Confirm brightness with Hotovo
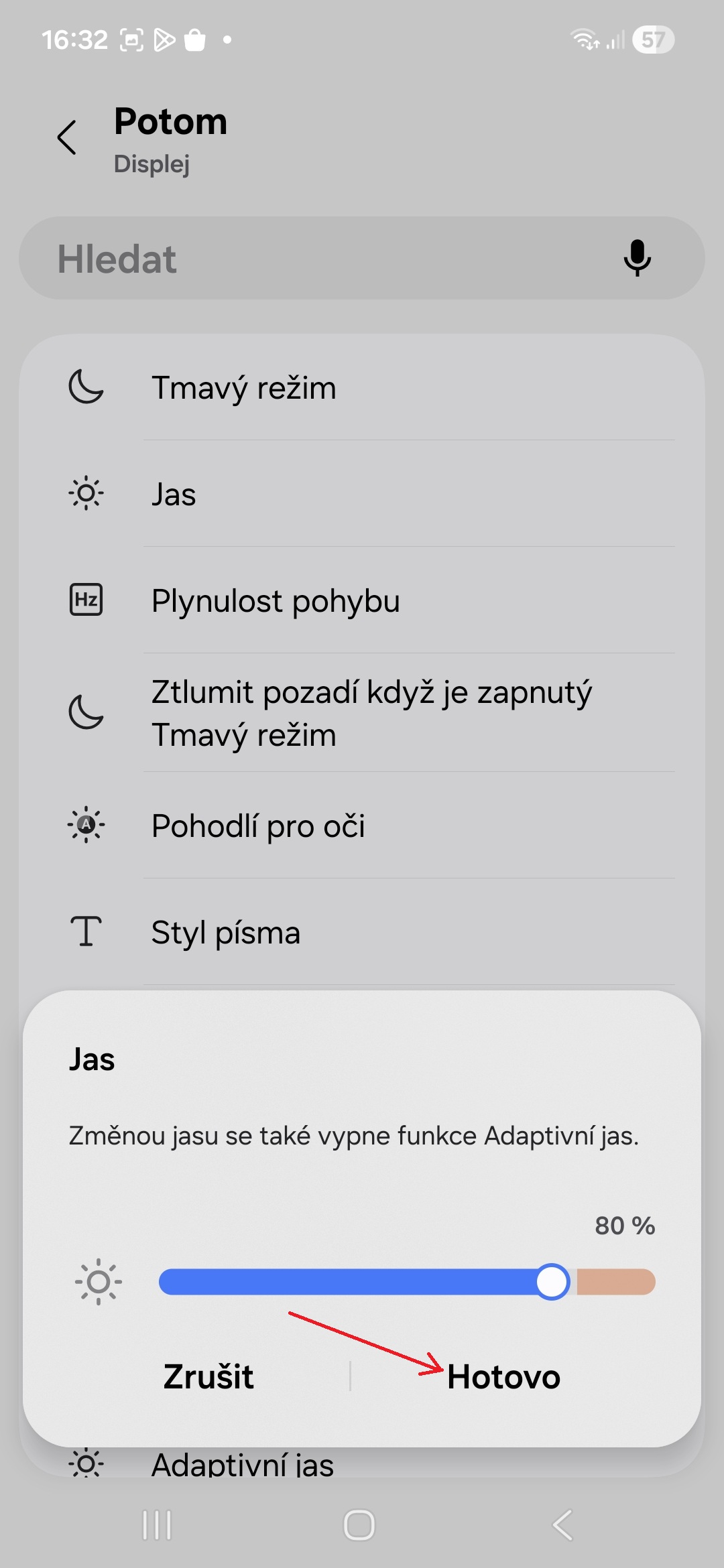Viewport: 724px width, 1568px height. 503,1377
